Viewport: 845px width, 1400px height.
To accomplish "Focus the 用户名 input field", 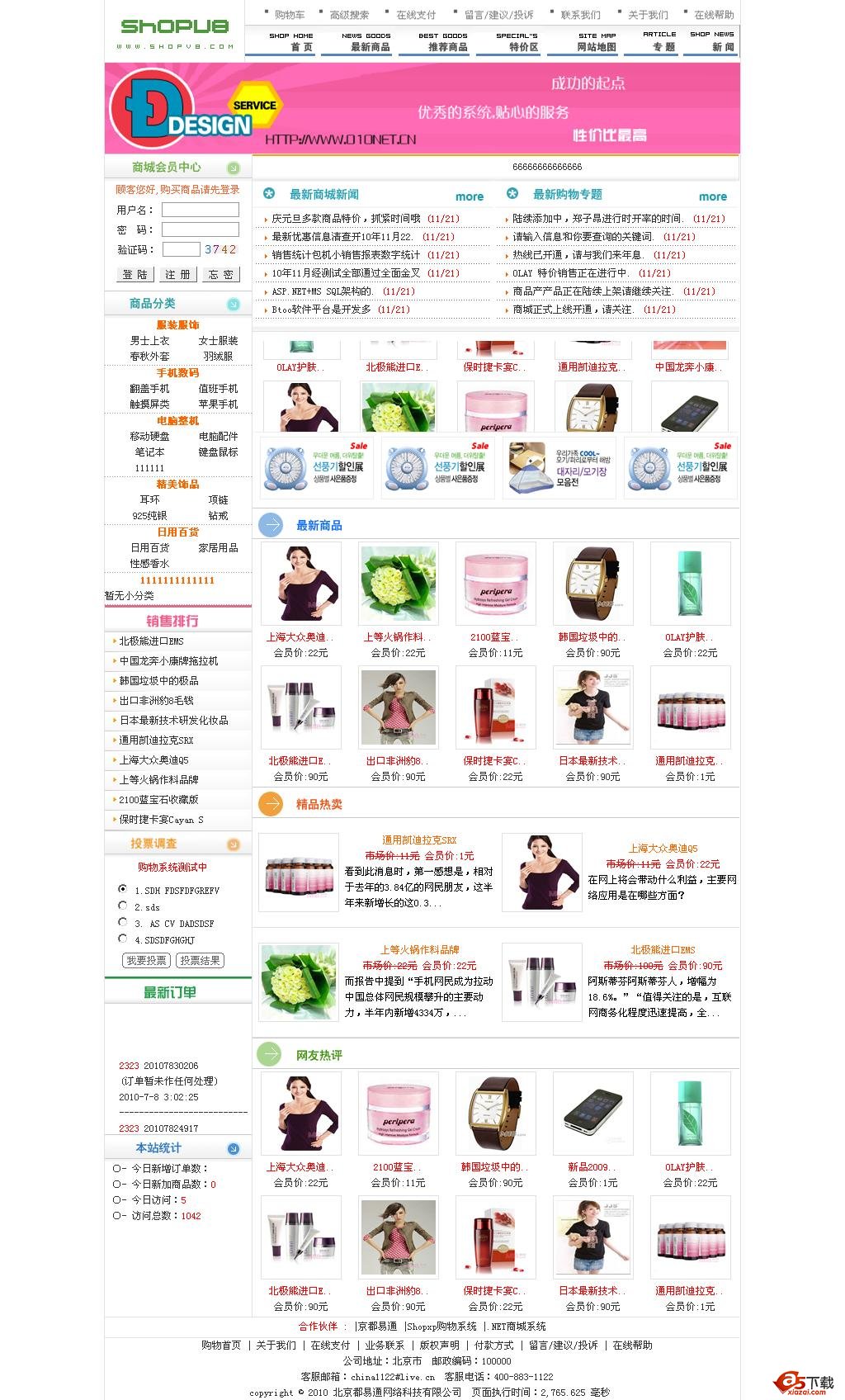I will point(200,210).
